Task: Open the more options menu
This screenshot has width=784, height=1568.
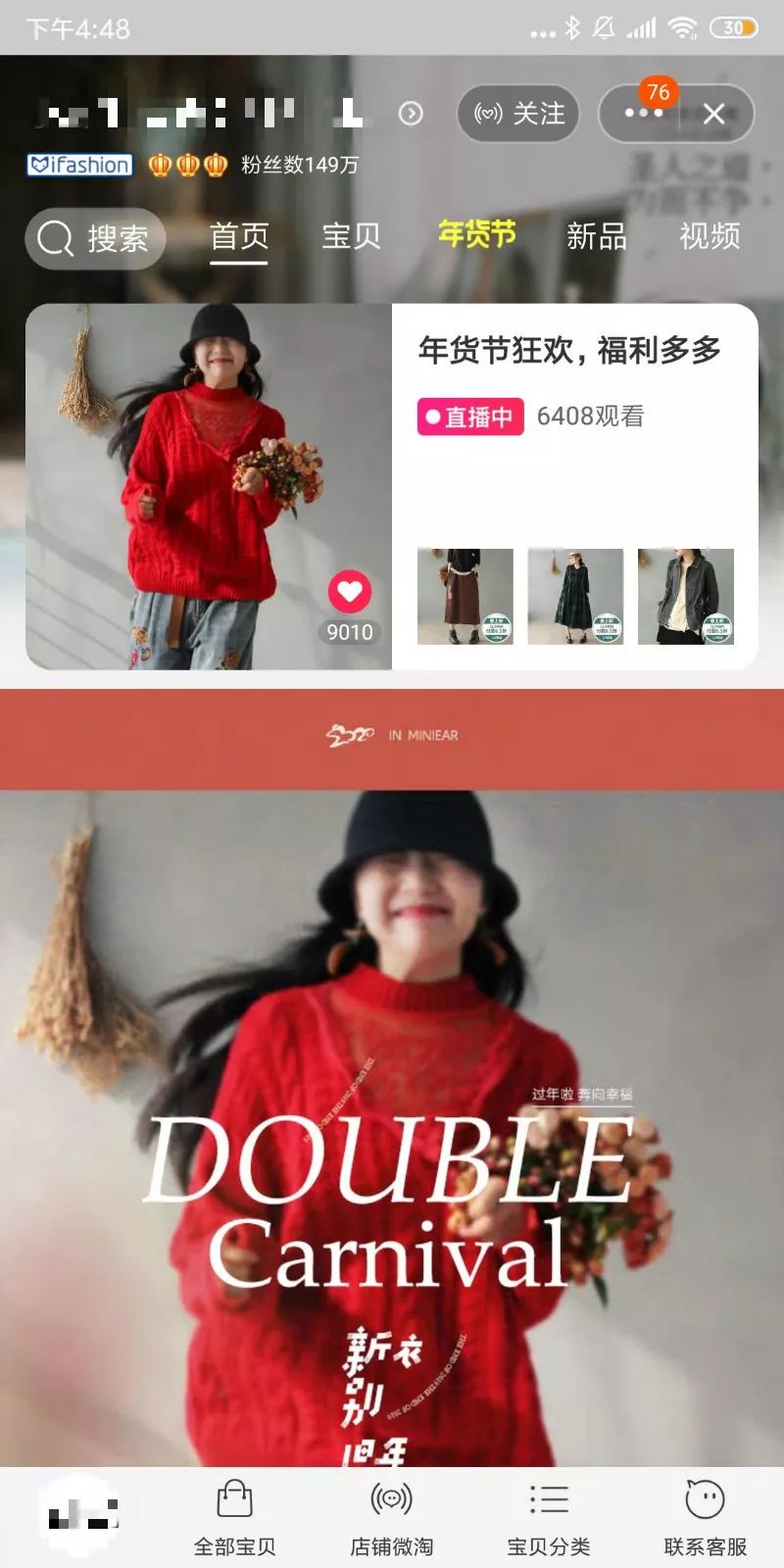Action: pos(643,114)
